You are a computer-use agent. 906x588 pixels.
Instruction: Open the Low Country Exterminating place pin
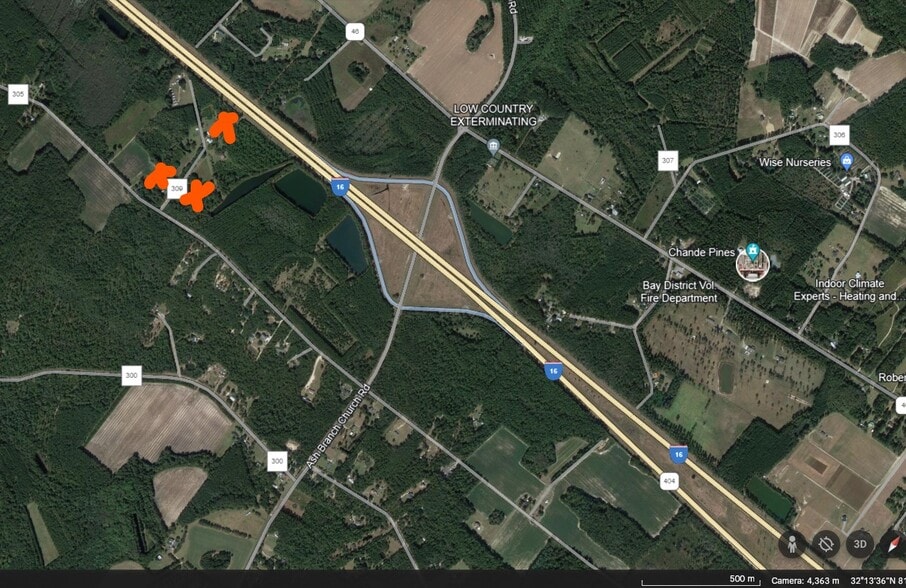(x=494, y=146)
